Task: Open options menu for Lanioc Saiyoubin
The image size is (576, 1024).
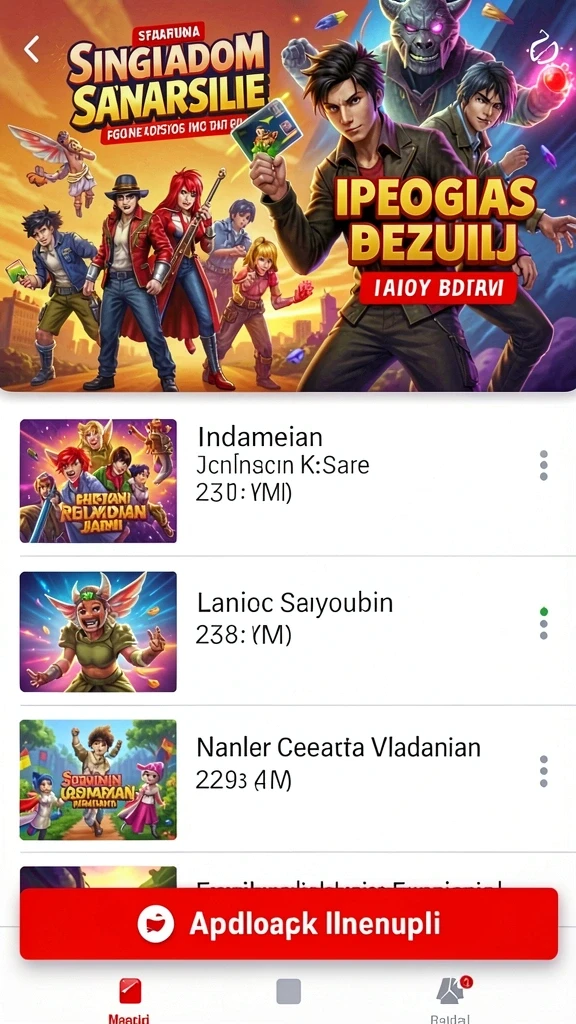Action: [543, 623]
